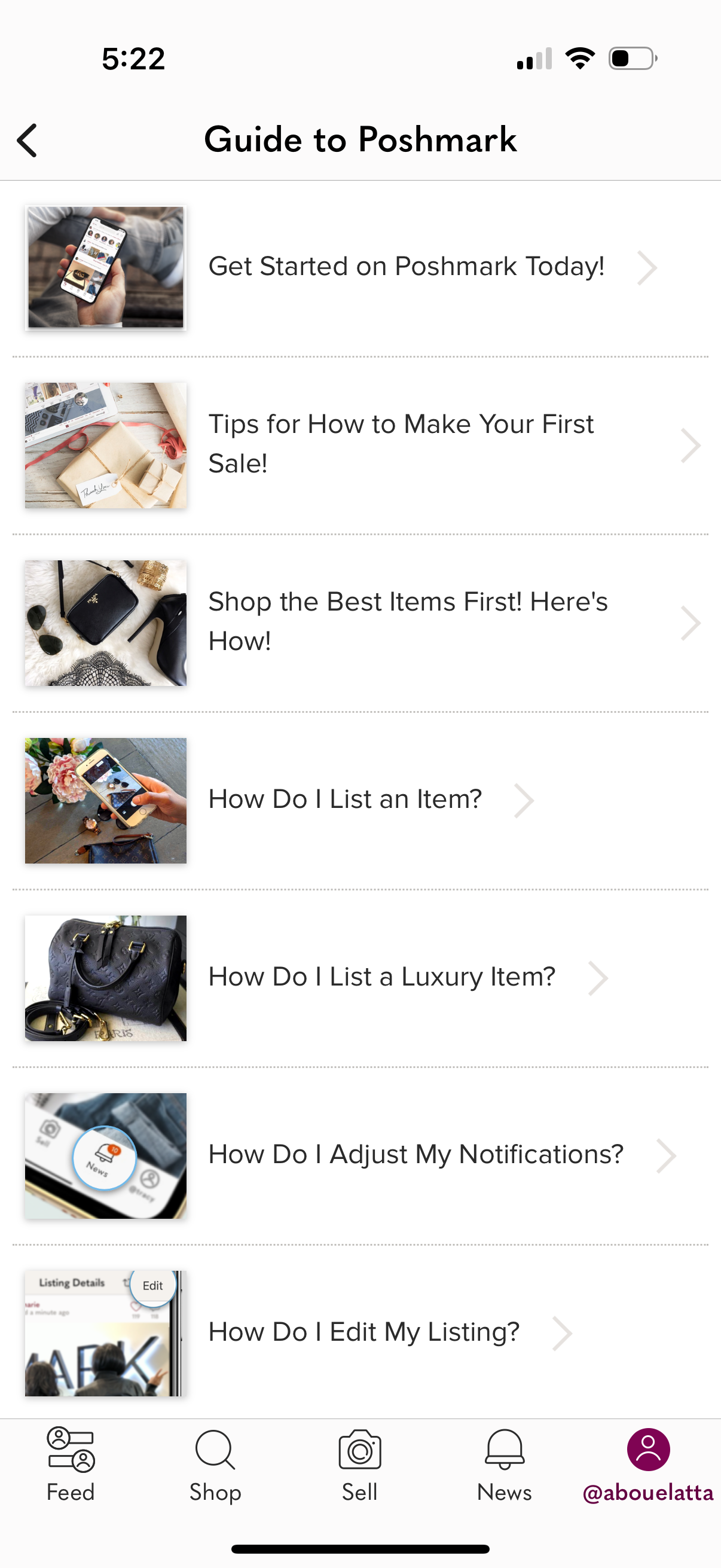Tap the back arrow next to Guide to Poshmark

coord(28,140)
